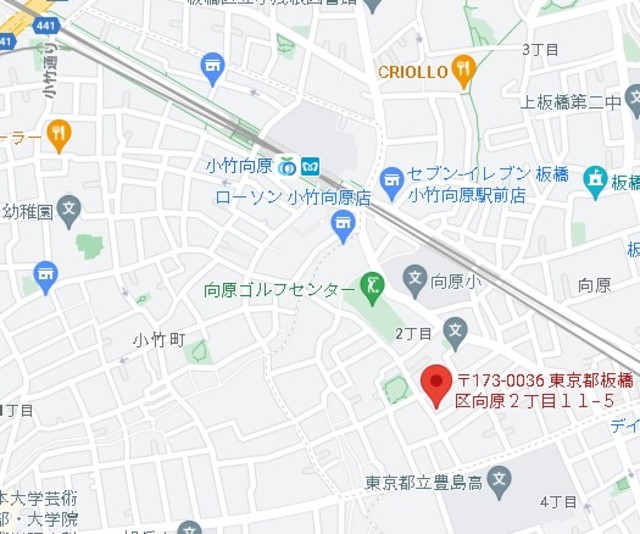Tap the CRIOLLO restaurant pin

click(x=462, y=70)
